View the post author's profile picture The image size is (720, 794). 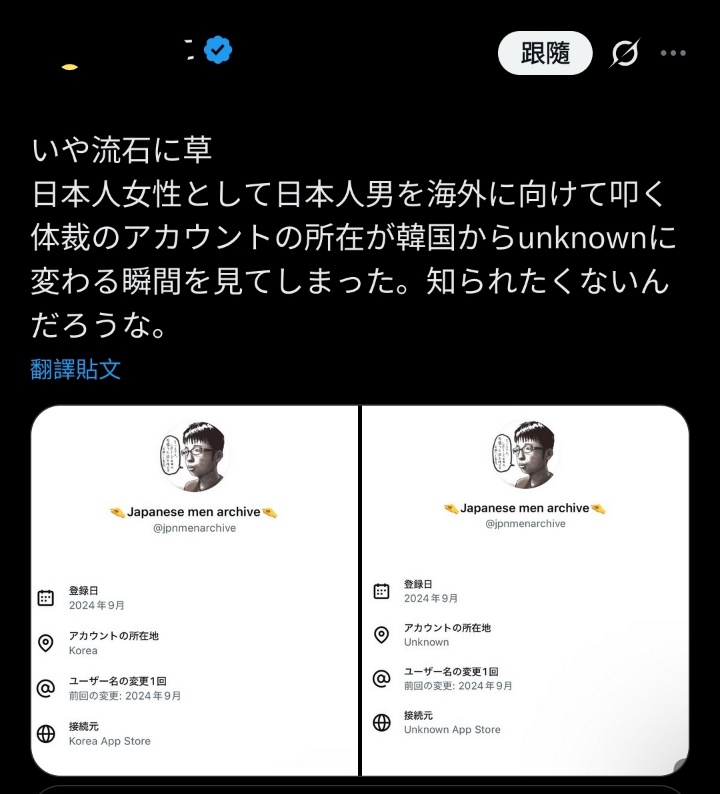point(69,55)
